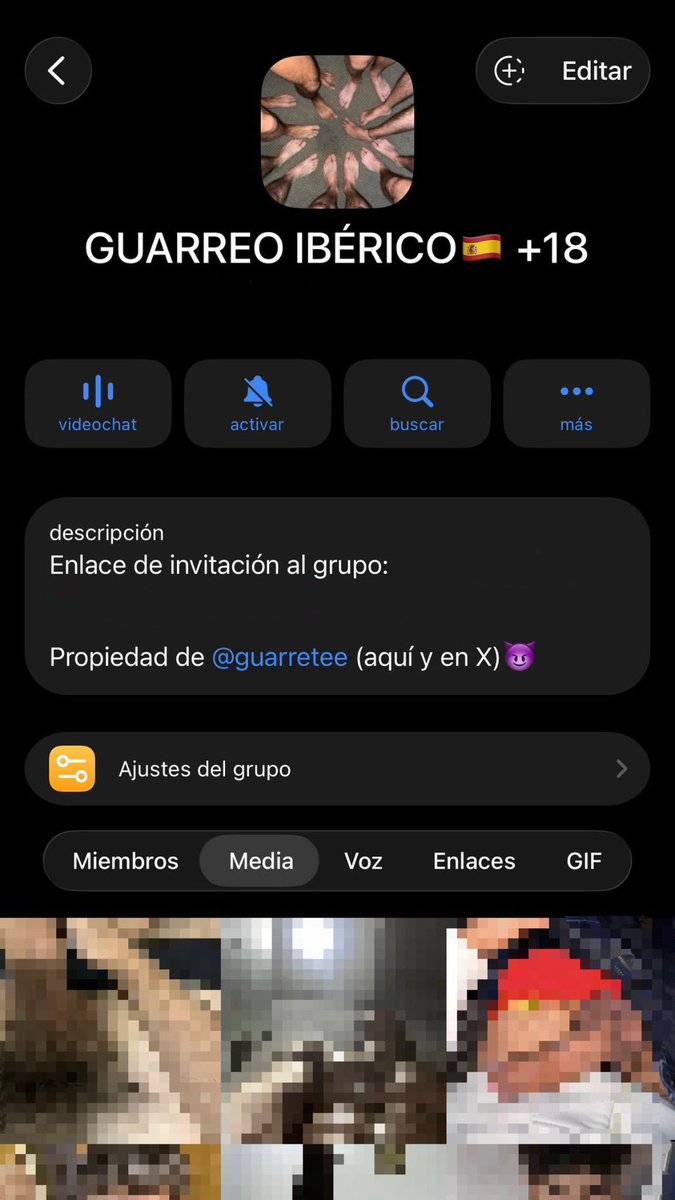Switch to the GIF tab
Viewport: 675px width, 1200px height.
point(584,861)
